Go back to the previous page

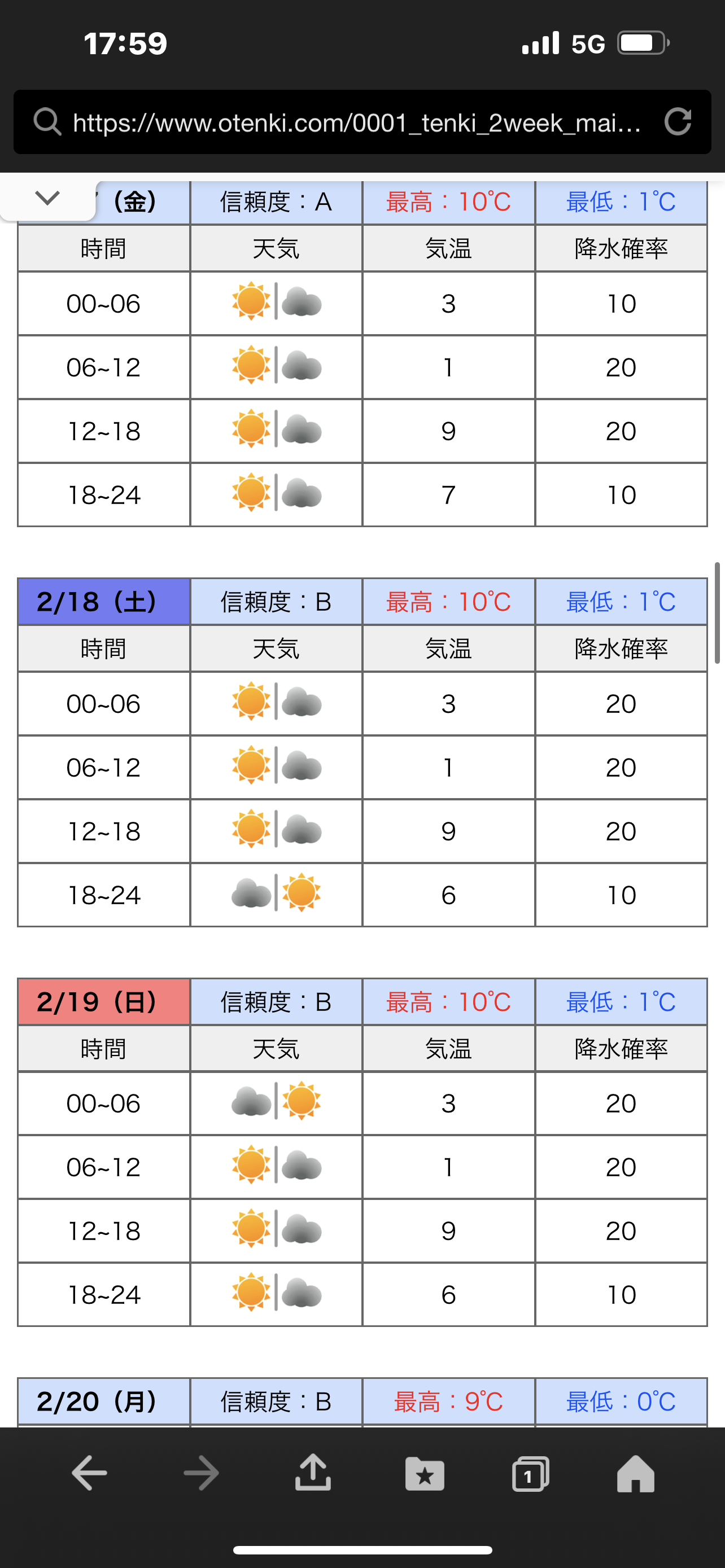[89, 1473]
